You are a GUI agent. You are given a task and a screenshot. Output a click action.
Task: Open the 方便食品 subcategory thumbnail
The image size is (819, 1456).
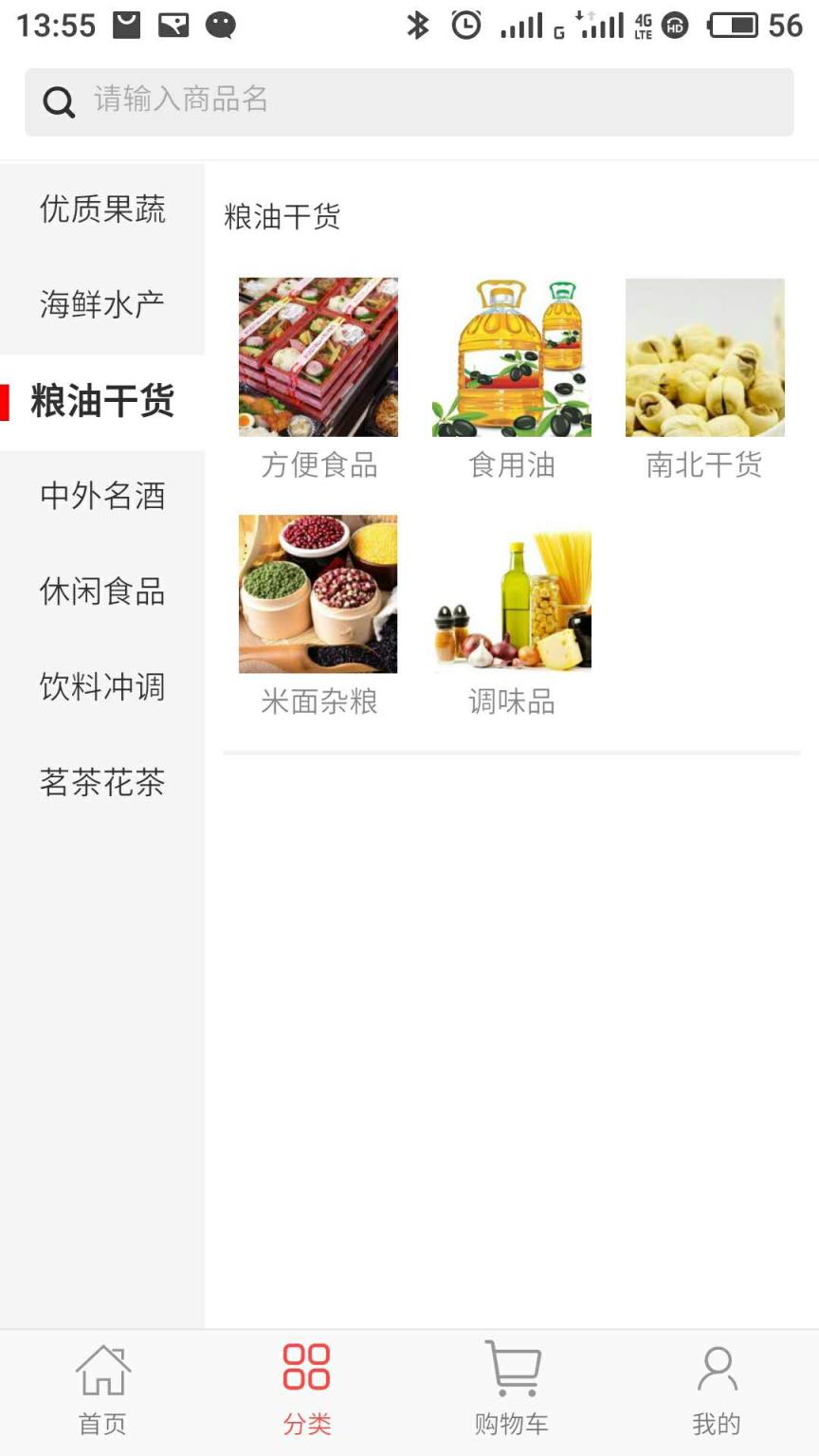(318, 357)
